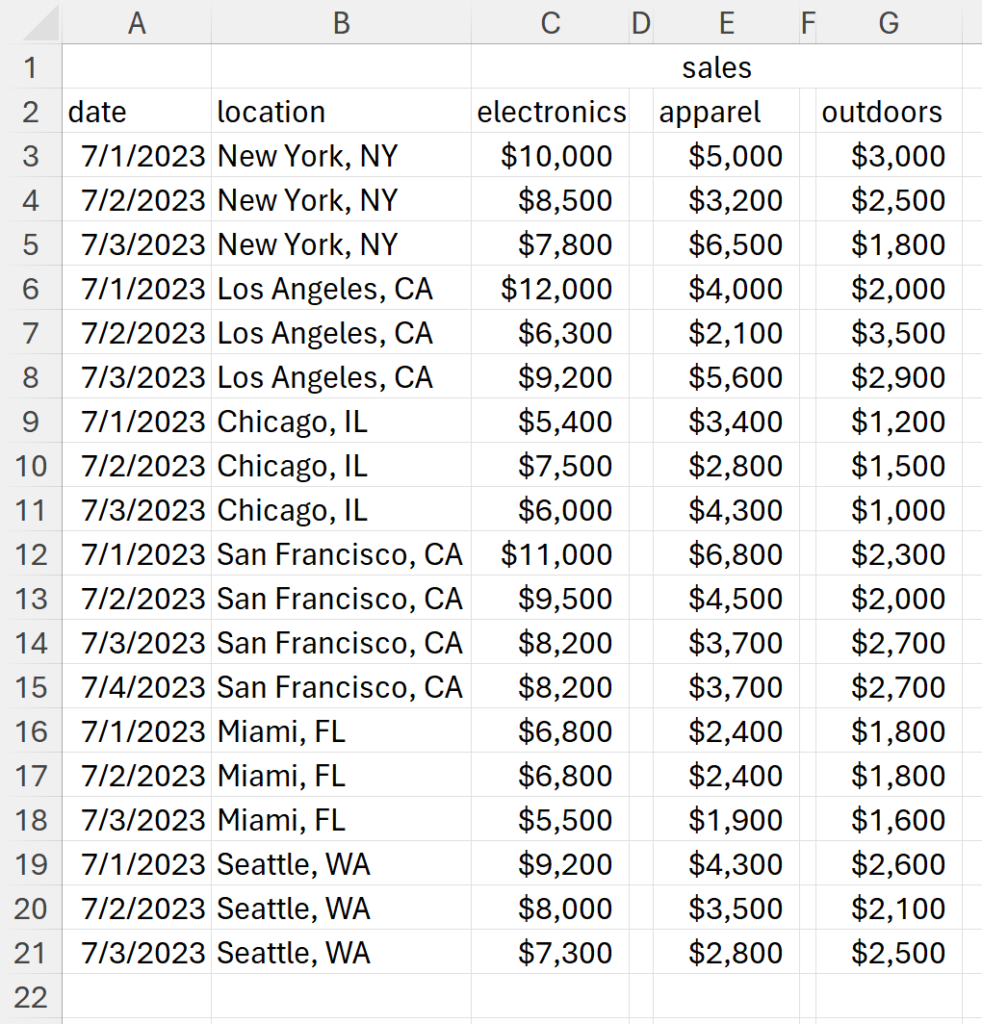Select column A header
The height and width of the screenshot is (1024, 982).
136,22
